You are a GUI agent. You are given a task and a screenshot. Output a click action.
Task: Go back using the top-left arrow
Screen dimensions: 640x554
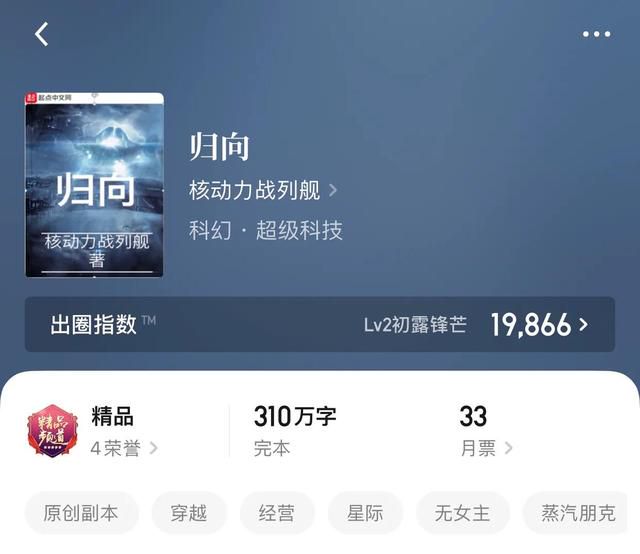coord(41,34)
